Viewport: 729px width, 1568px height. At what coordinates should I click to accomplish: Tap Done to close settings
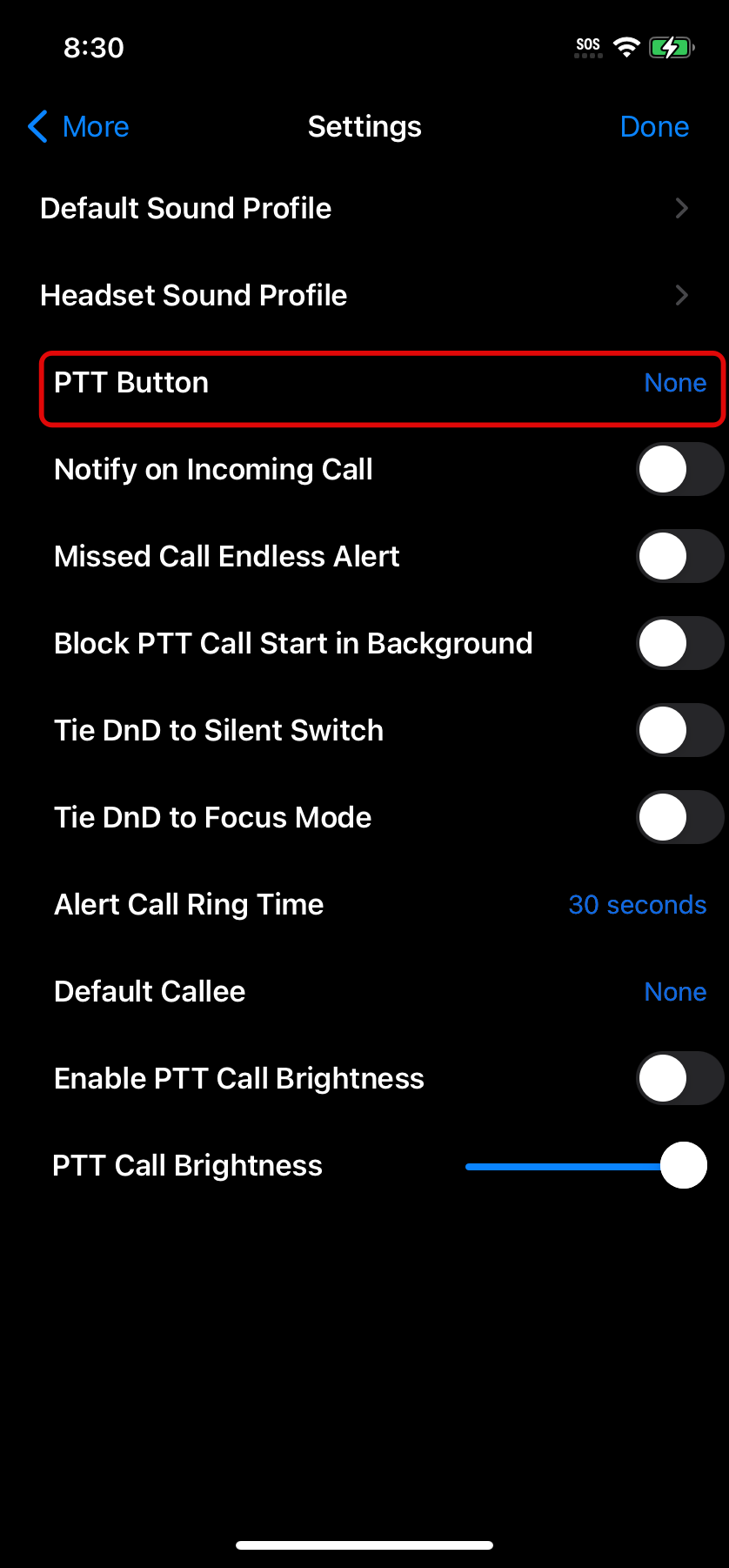tap(654, 127)
